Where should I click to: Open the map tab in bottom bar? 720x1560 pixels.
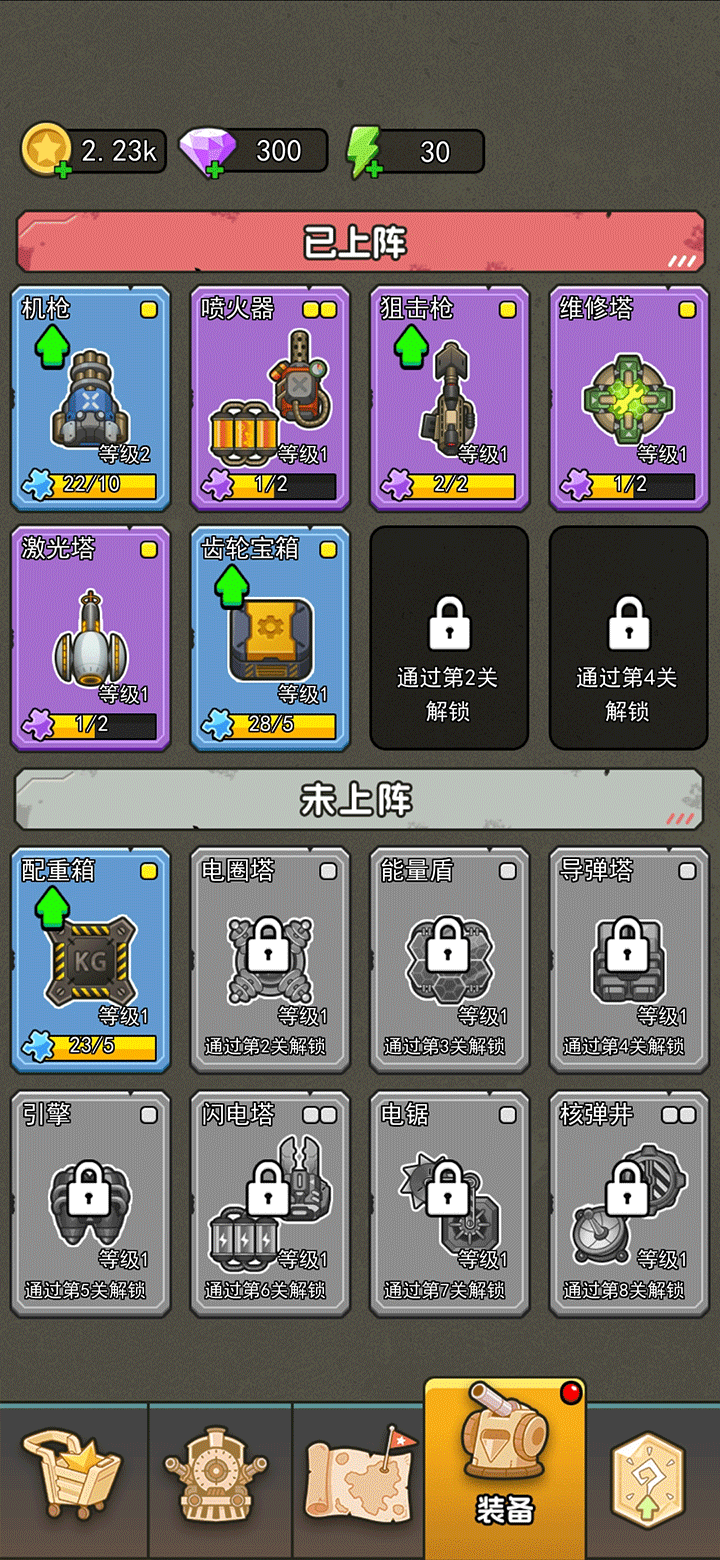click(x=360, y=1470)
